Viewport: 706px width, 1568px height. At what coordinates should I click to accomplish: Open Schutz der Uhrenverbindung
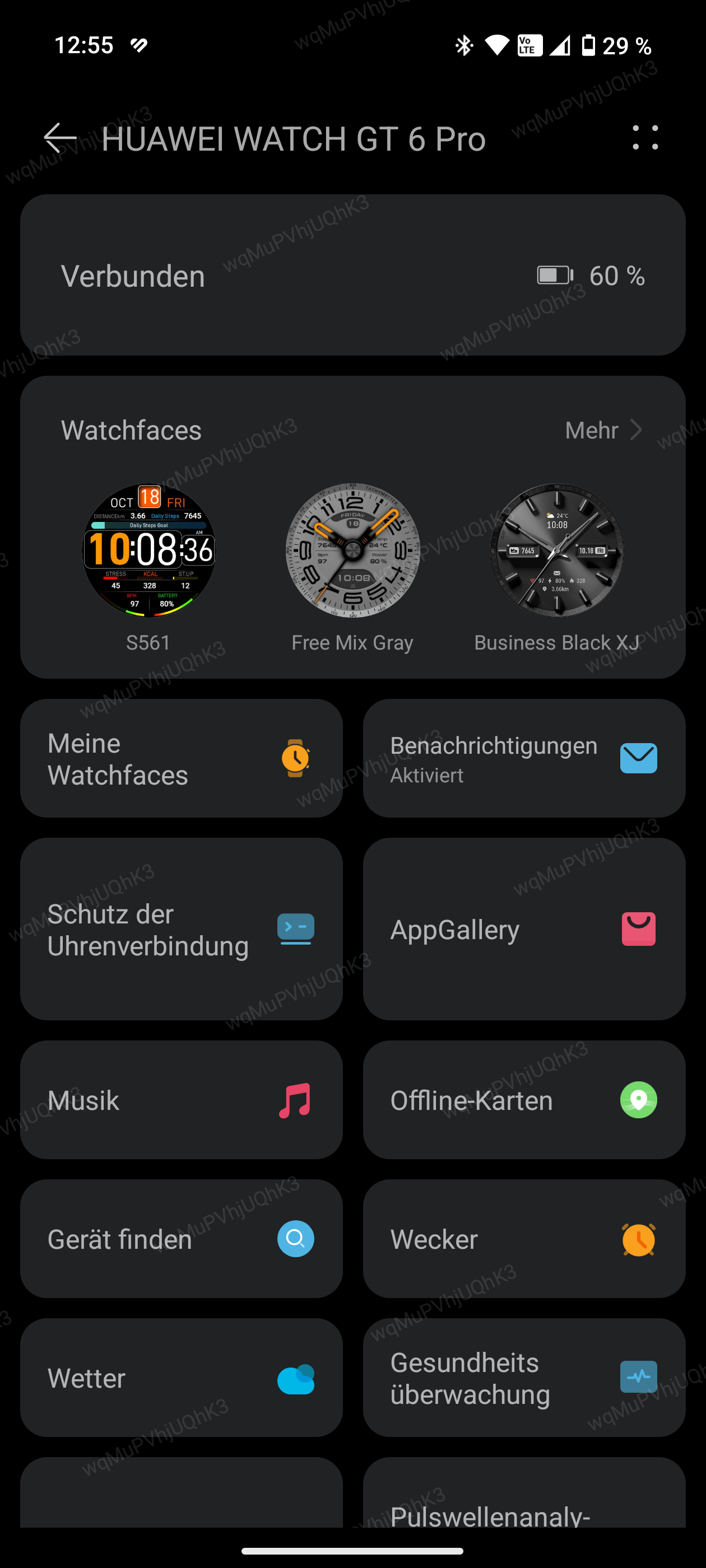pos(181,929)
